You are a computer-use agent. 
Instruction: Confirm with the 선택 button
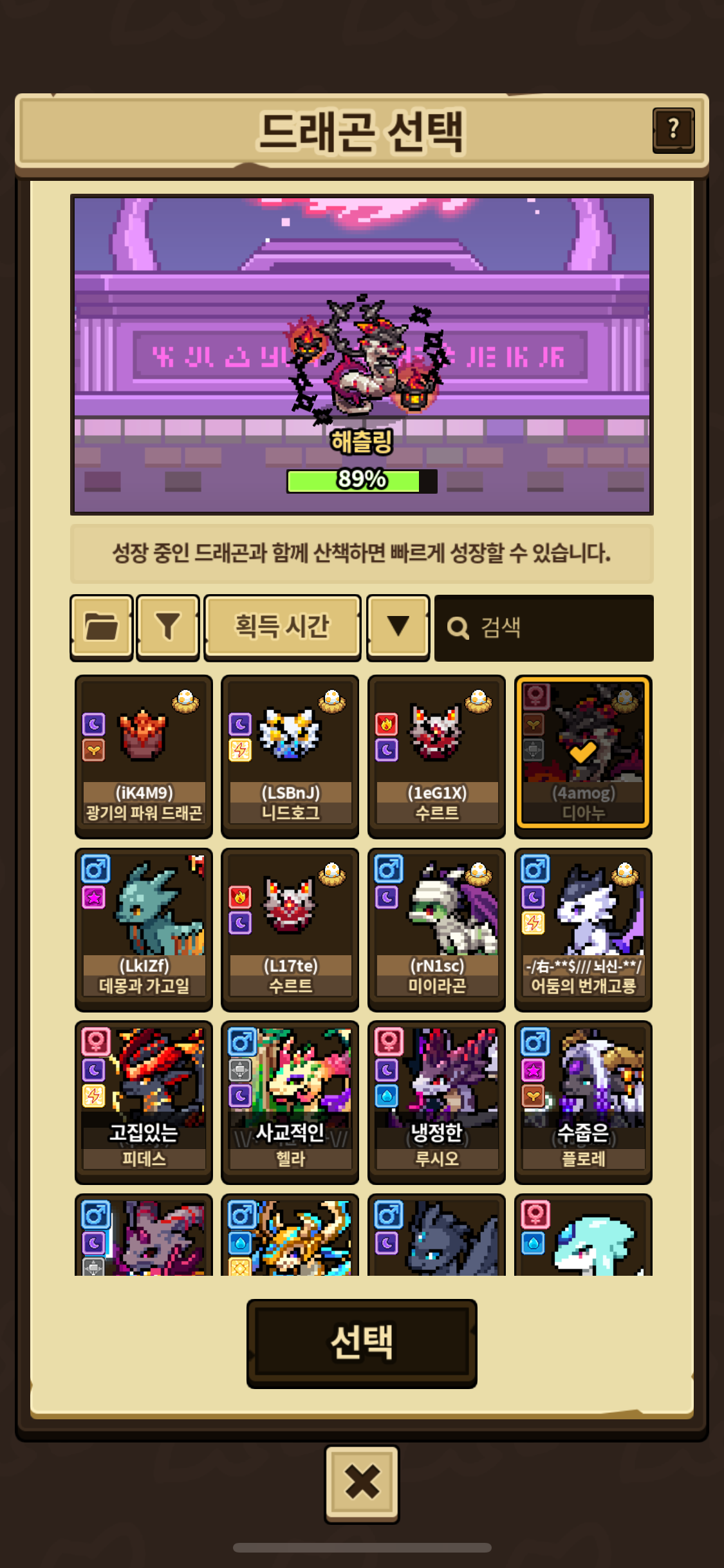point(362,1342)
